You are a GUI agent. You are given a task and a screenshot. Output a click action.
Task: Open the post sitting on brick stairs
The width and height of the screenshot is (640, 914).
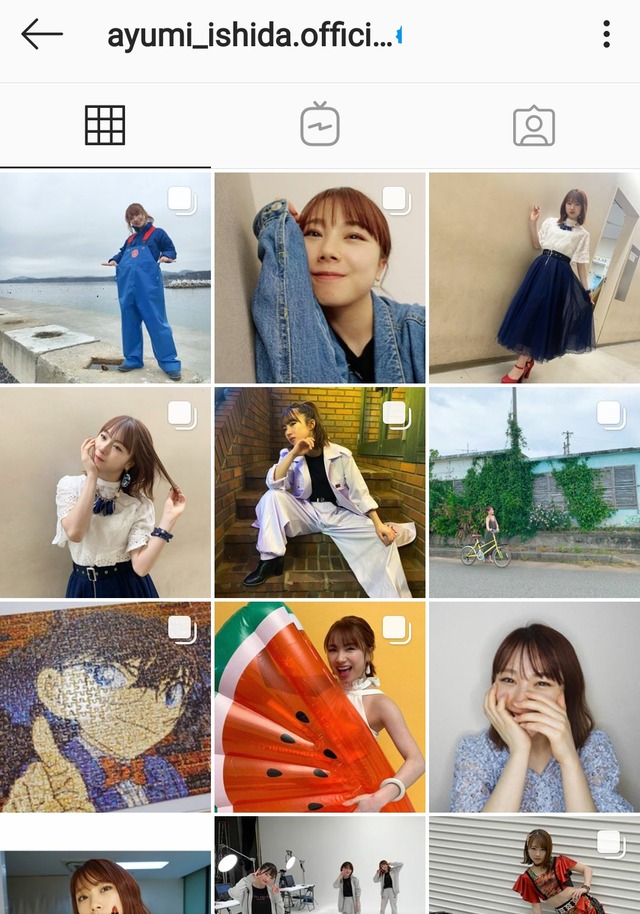click(x=320, y=493)
